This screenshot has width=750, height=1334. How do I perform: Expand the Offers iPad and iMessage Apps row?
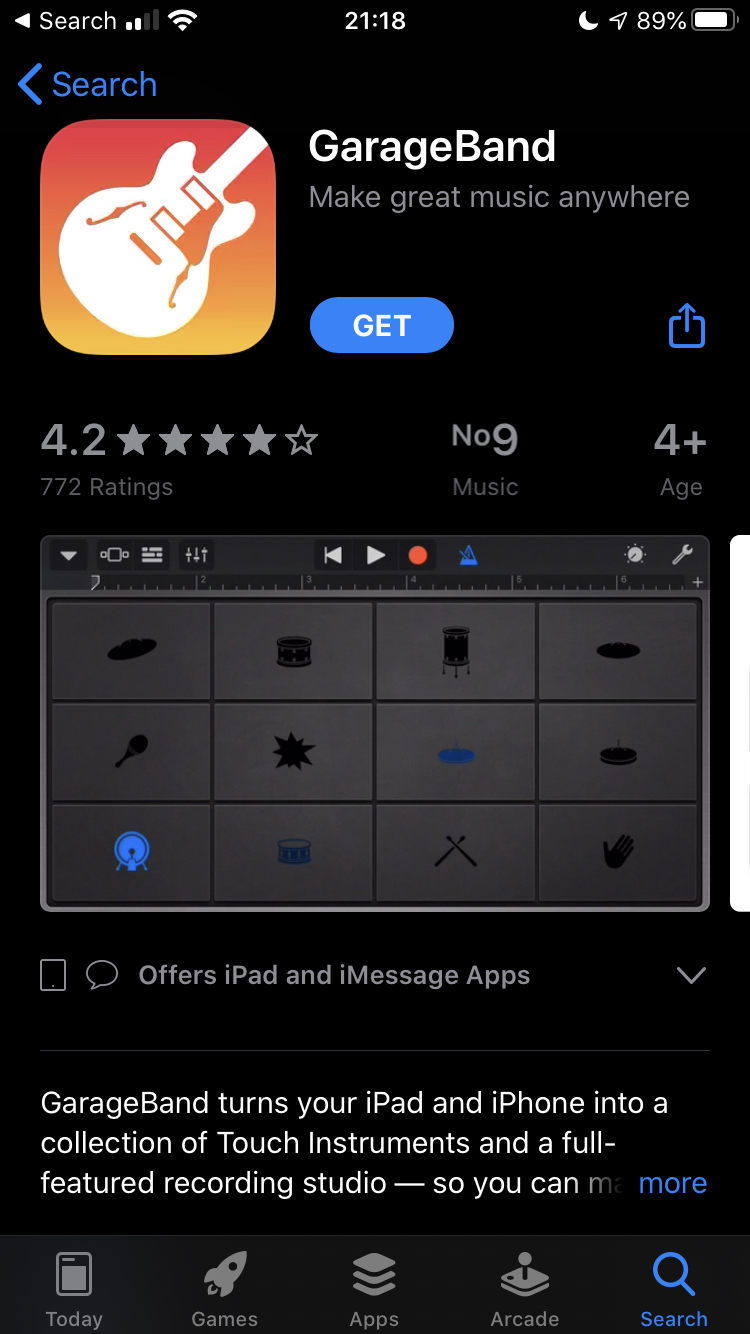691,975
